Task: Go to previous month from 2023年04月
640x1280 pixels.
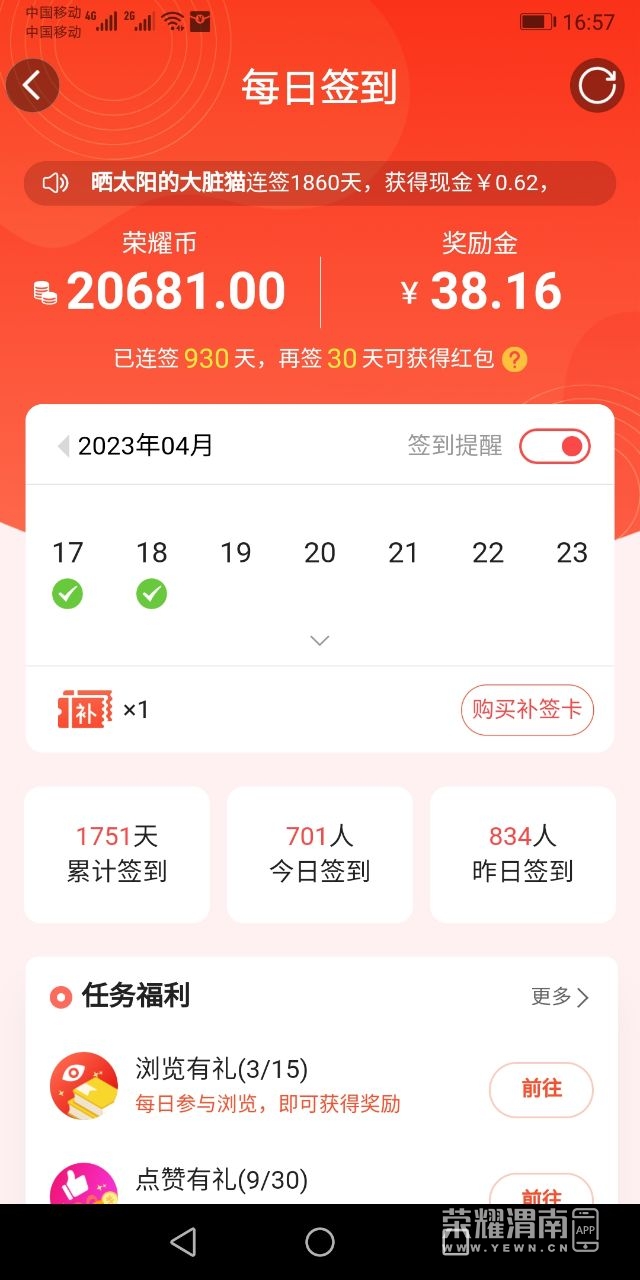Action: (x=63, y=446)
